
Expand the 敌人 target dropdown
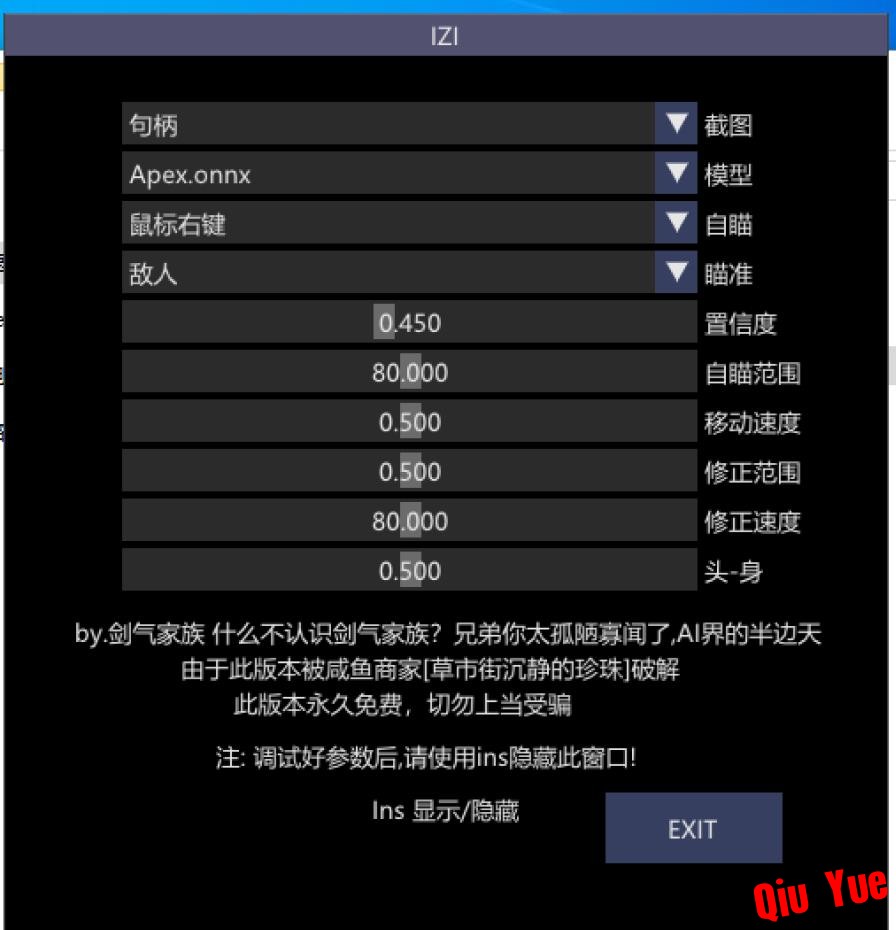click(676, 273)
